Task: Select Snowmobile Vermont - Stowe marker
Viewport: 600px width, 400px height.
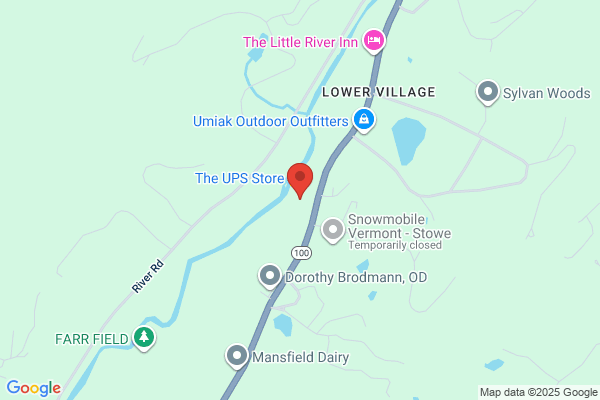Action: (x=333, y=230)
